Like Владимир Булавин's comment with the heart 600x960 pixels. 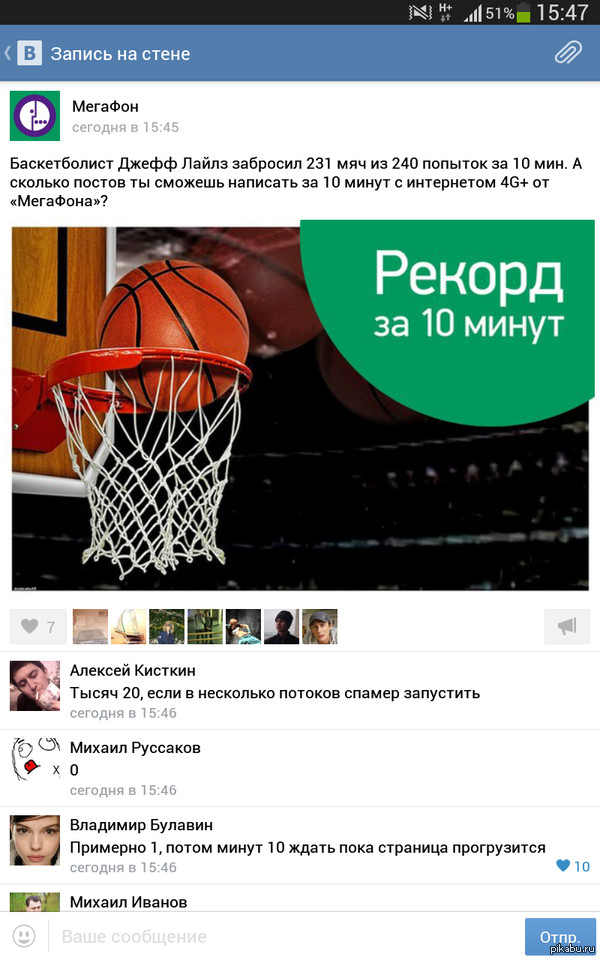click(x=572, y=866)
